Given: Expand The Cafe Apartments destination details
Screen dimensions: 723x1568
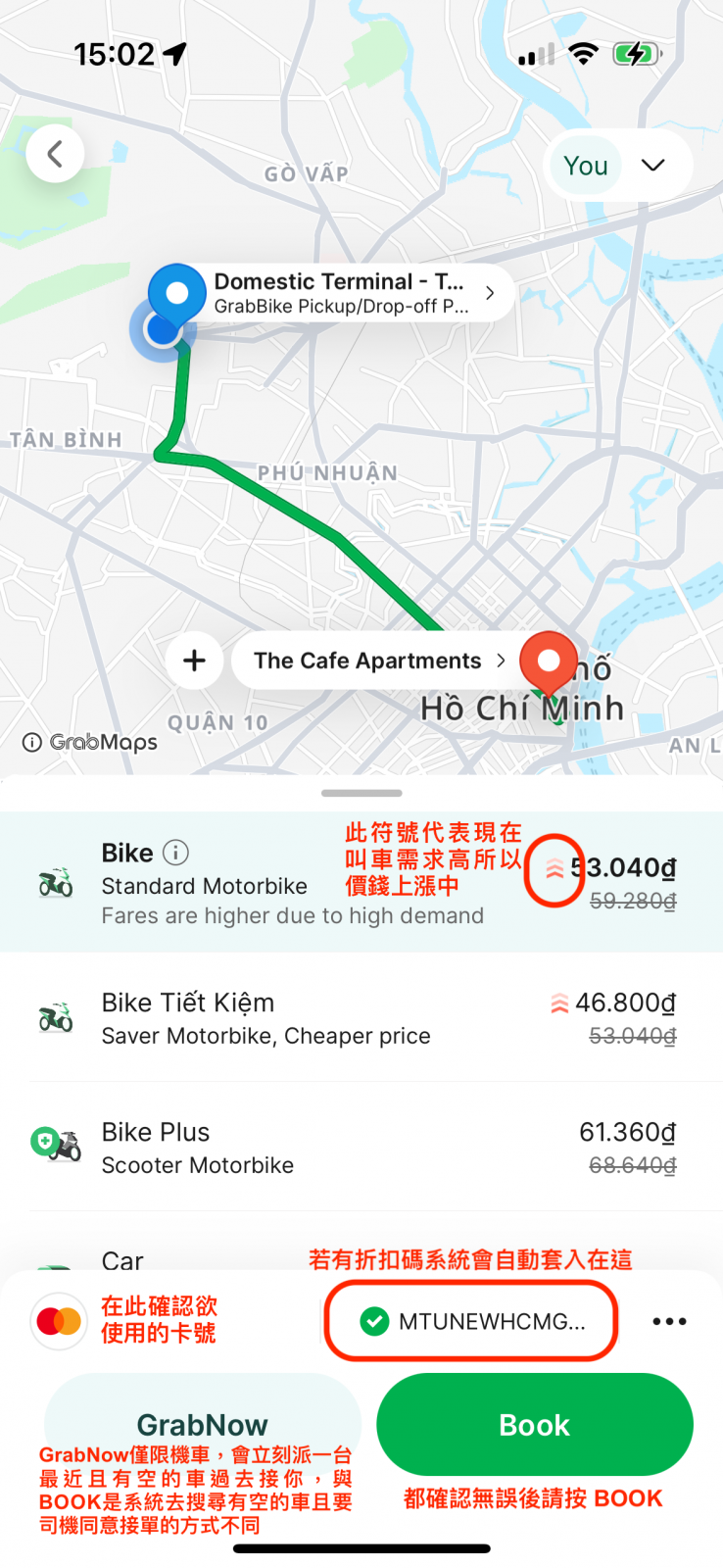Looking at the screenshot, I should point(500,661).
